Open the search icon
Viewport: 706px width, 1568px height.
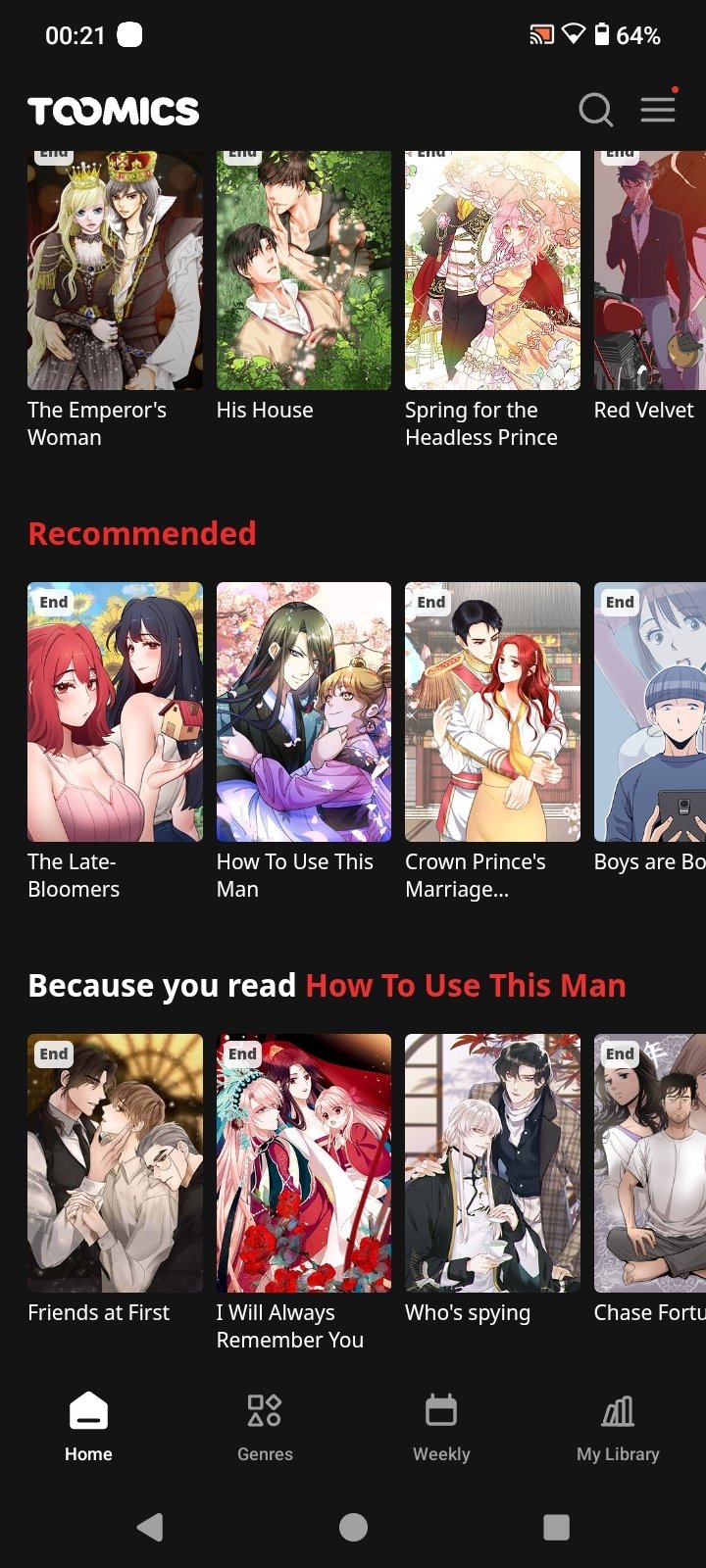pyautogui.click(x=595, y=110)
